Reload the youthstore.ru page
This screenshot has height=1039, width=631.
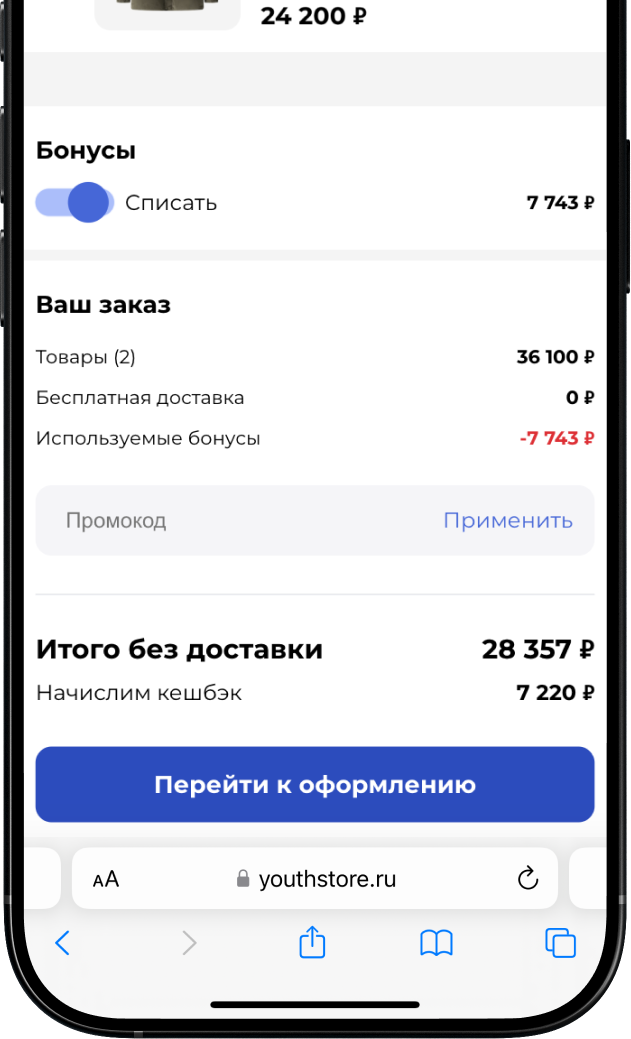527,880
